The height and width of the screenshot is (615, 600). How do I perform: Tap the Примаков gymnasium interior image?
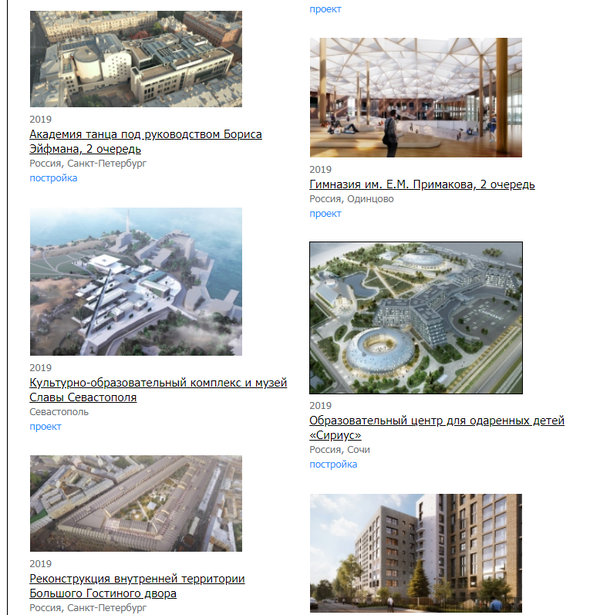pos(416,97)
